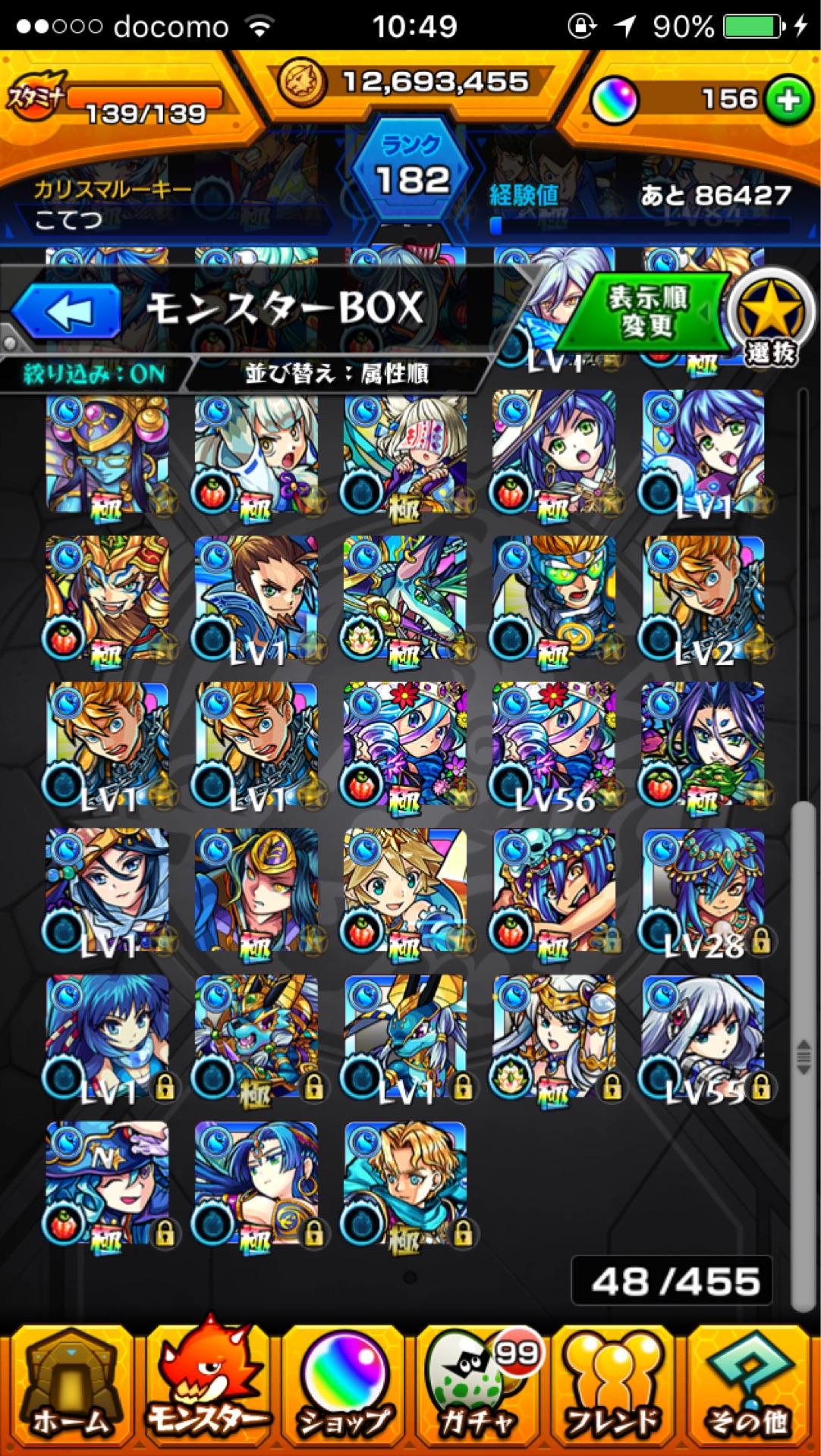Select the monster with paper-covered eyes
Viewport: 821px width, 1456px height.
pos(405,453)
